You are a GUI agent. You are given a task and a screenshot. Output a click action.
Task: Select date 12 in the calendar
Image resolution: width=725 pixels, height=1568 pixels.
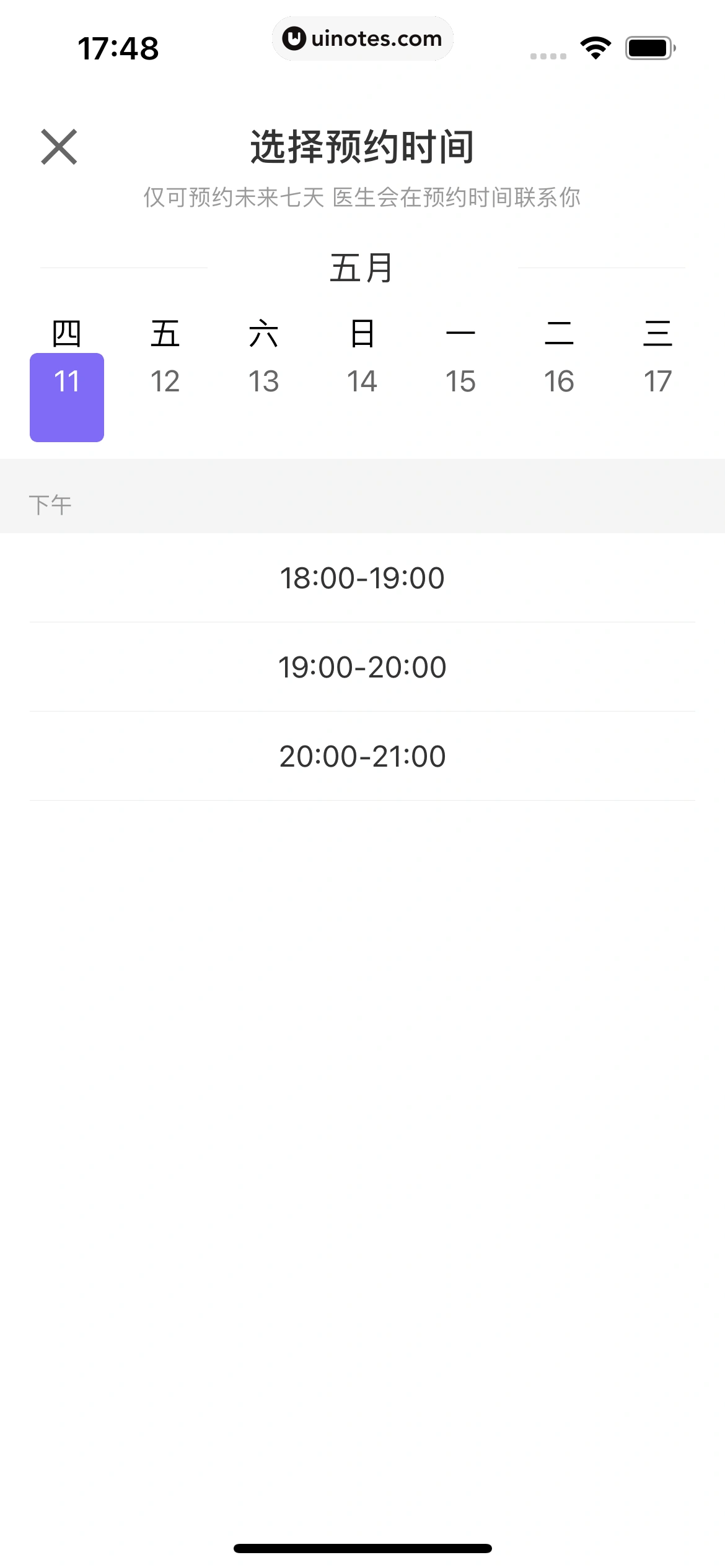[165, 381]
